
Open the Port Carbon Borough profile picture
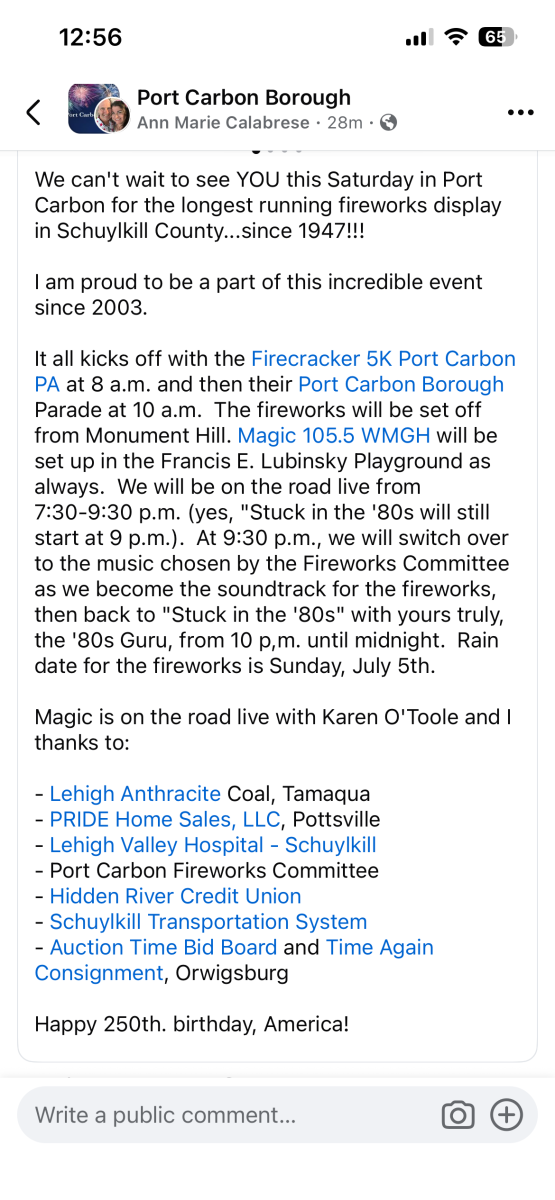pyautogui.click(x=99, y=109)
